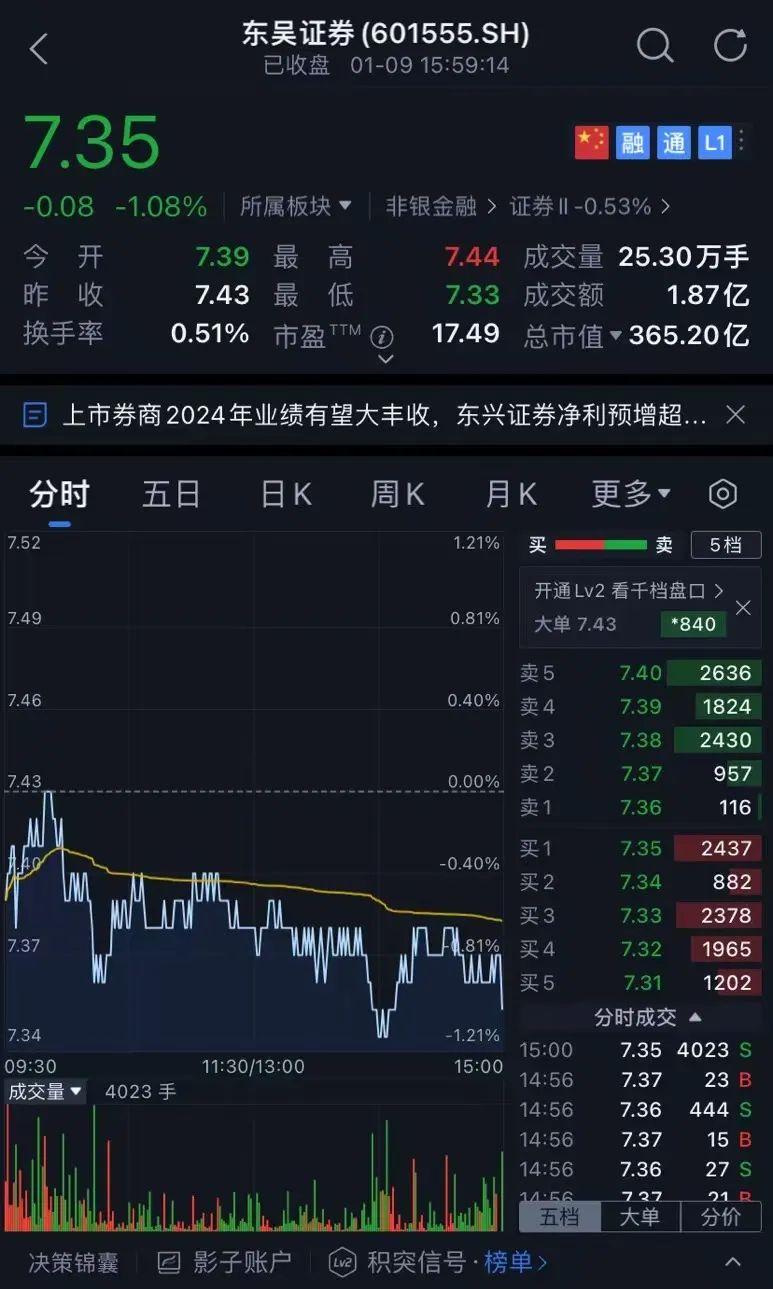Image resolution: width=773 pixels, height=1289 pixels.
Task: Switch to the 月K chart tab
Action: (511, 494)
